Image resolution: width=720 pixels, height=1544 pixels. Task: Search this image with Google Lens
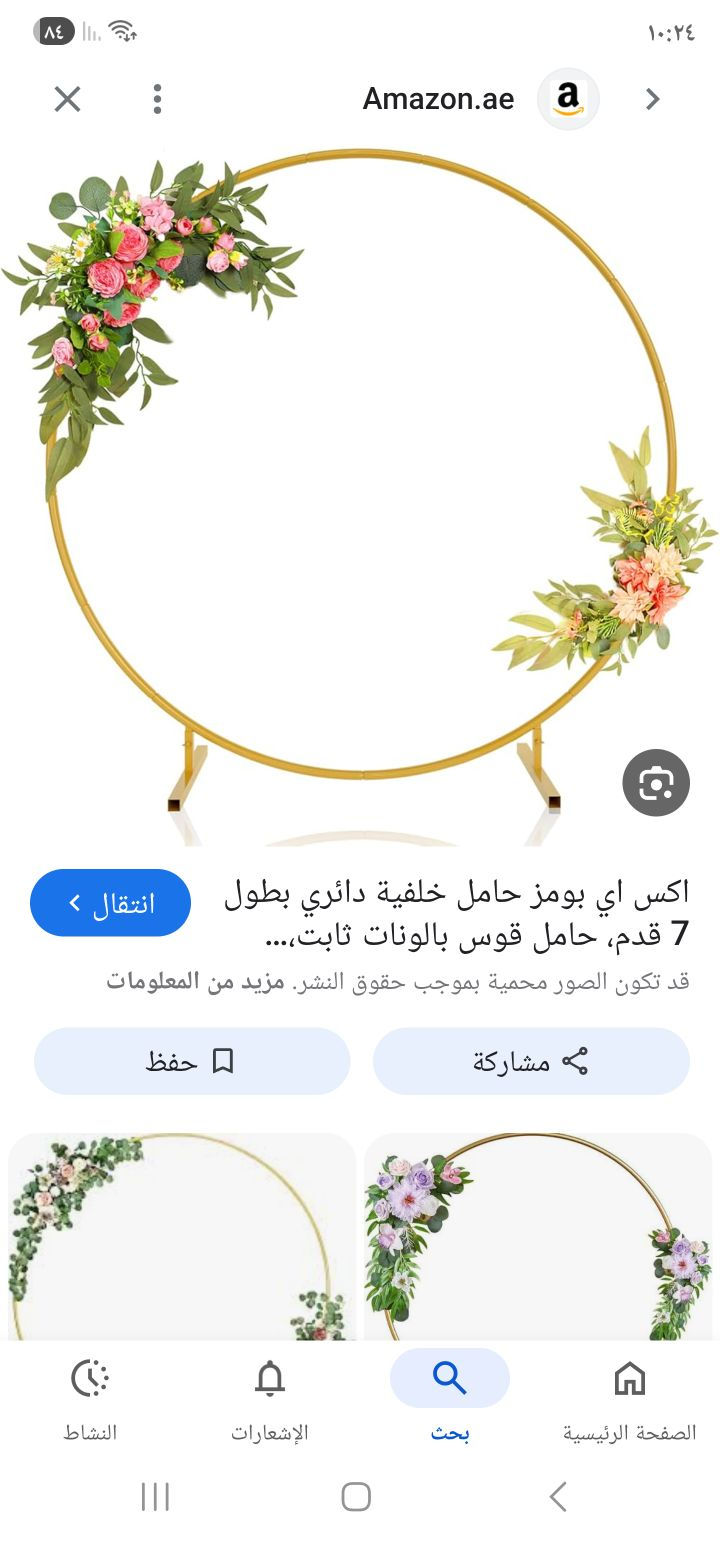coord(656,783)
